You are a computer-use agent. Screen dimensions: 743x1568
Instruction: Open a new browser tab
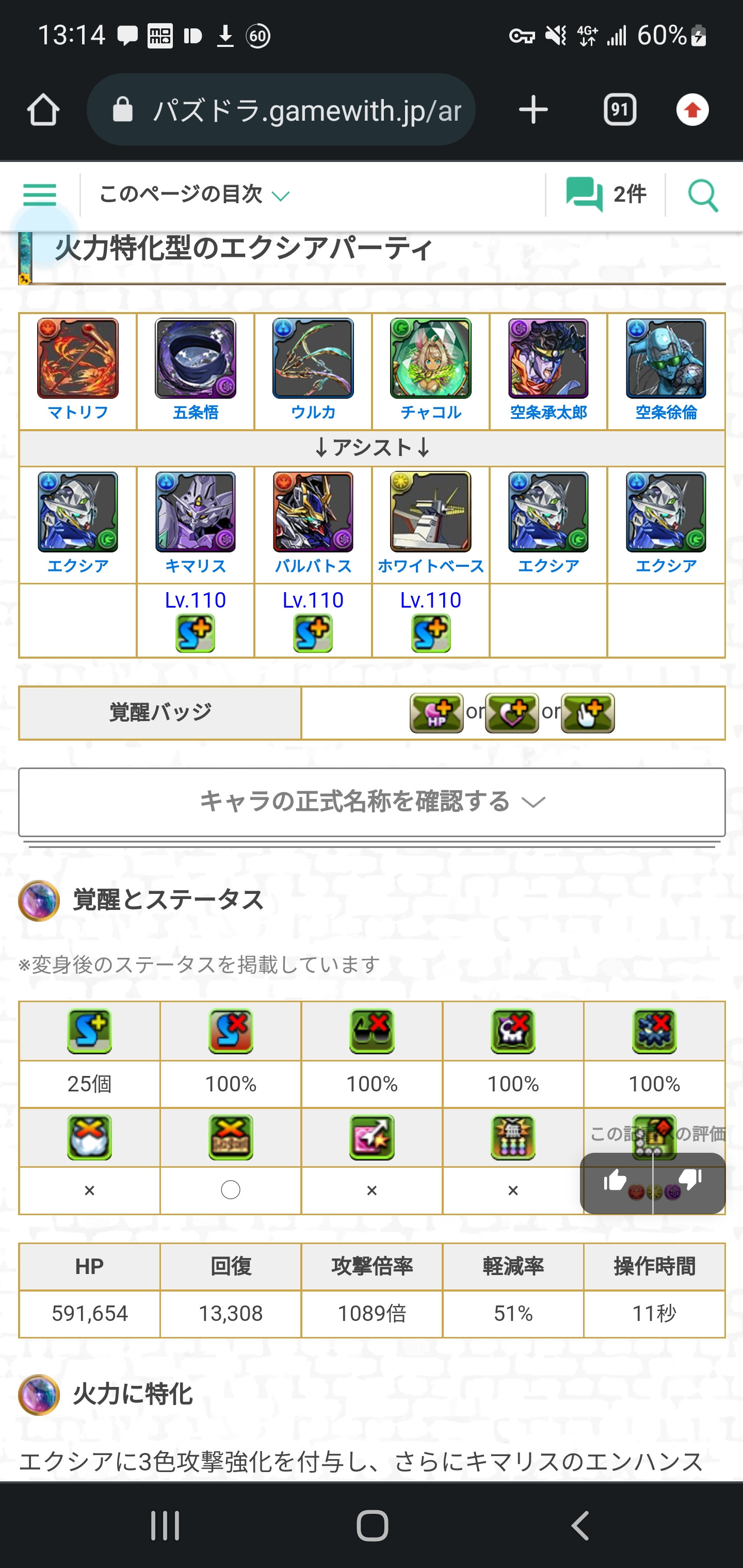coord(533,110)
